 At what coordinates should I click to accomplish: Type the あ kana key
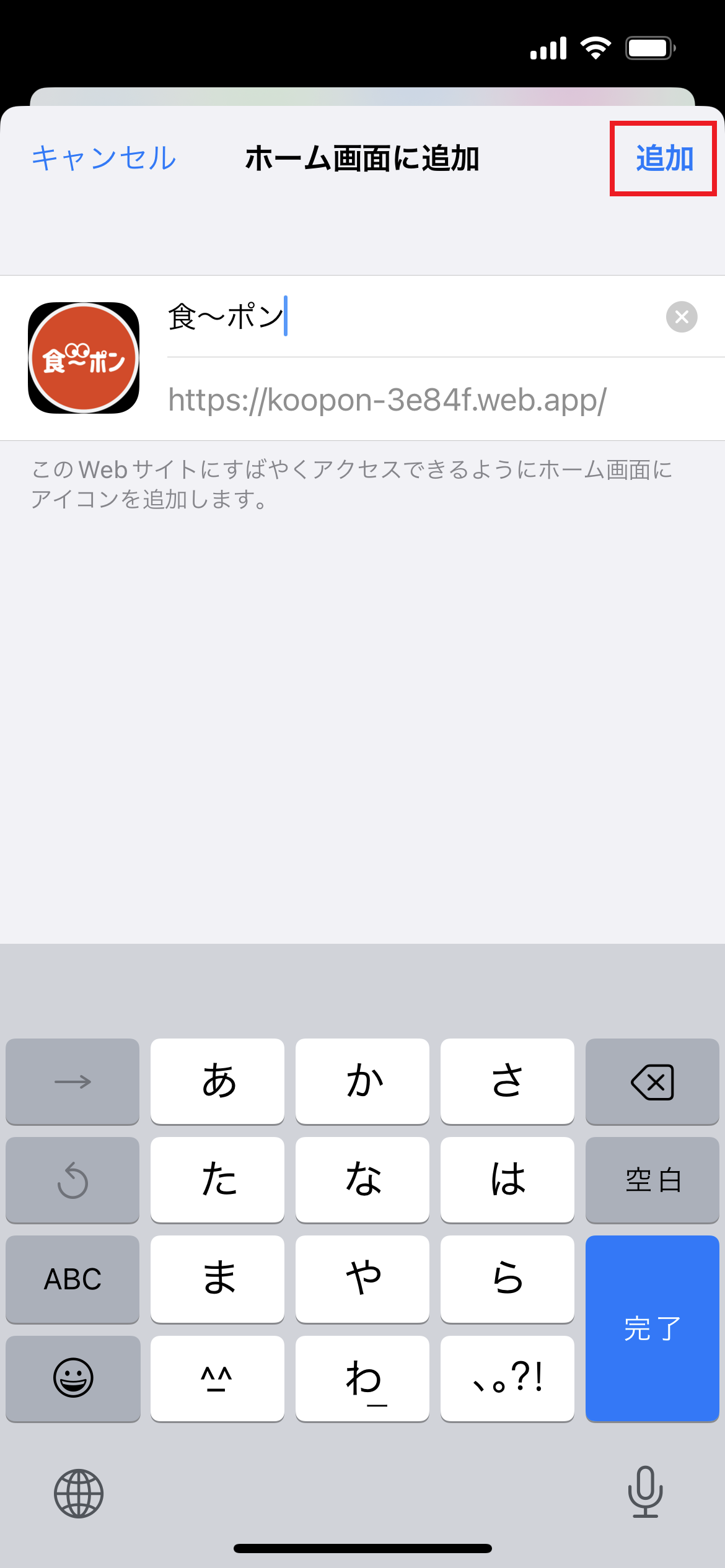point(217,1081)
